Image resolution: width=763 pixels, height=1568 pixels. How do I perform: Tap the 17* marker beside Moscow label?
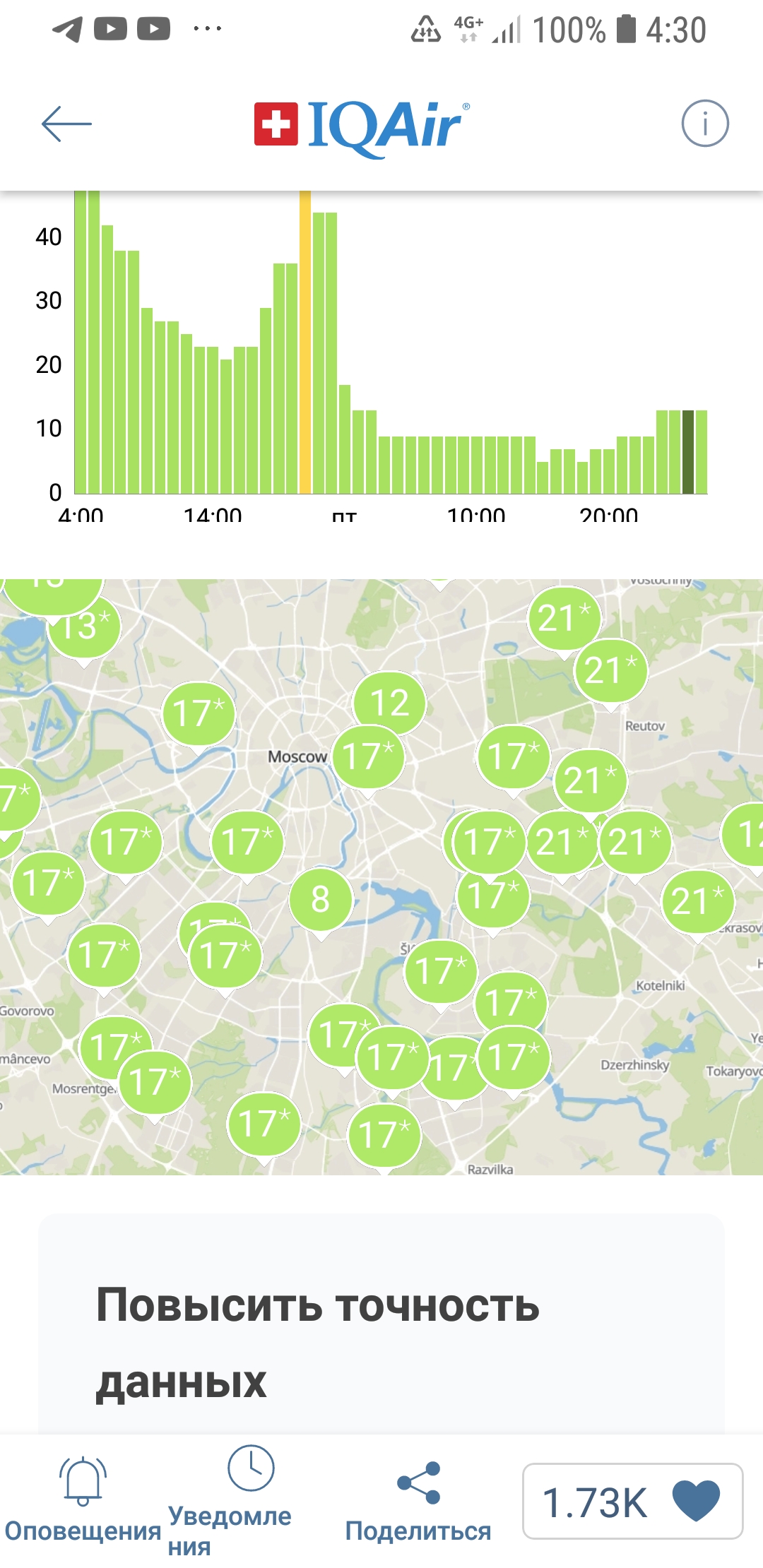coord(368,756)
